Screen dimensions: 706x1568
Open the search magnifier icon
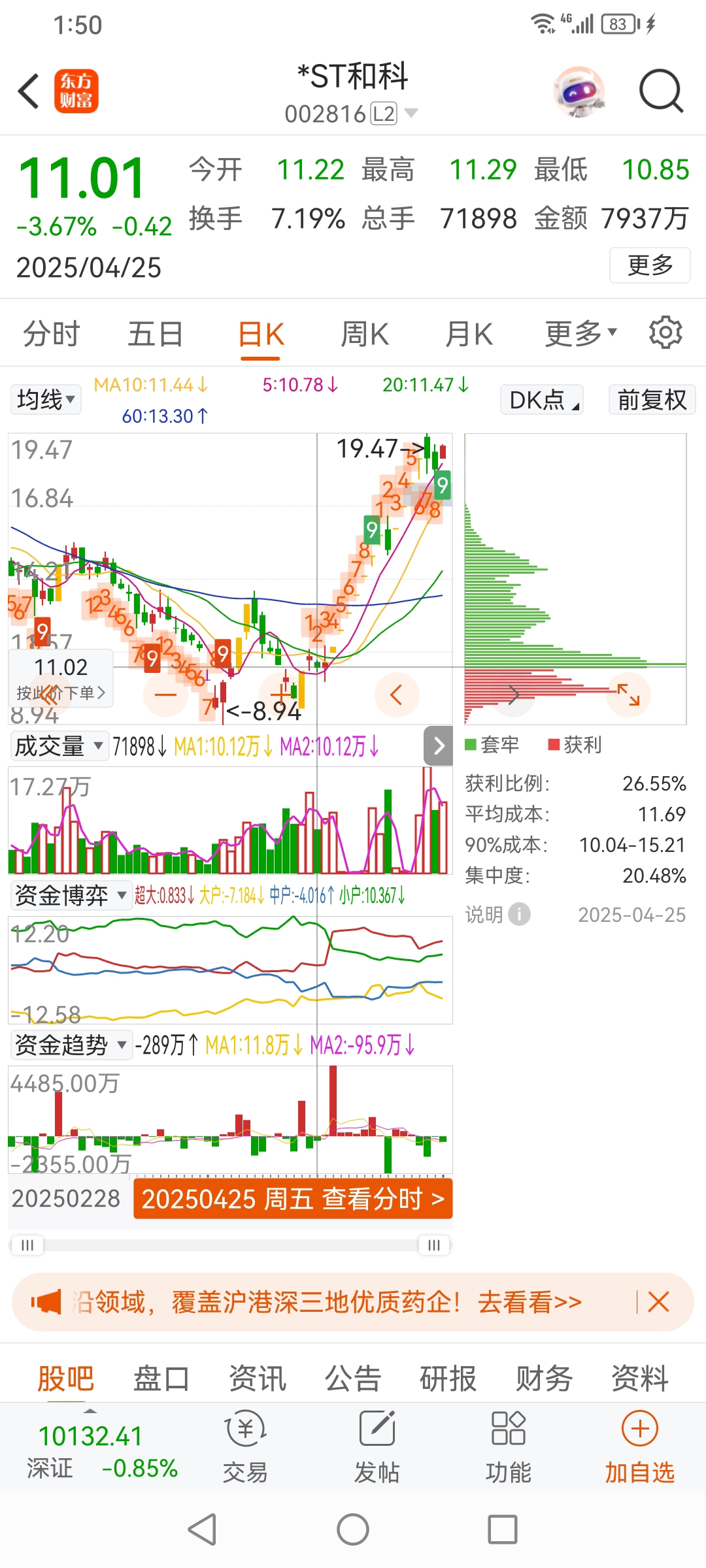[x=661, y=91]
